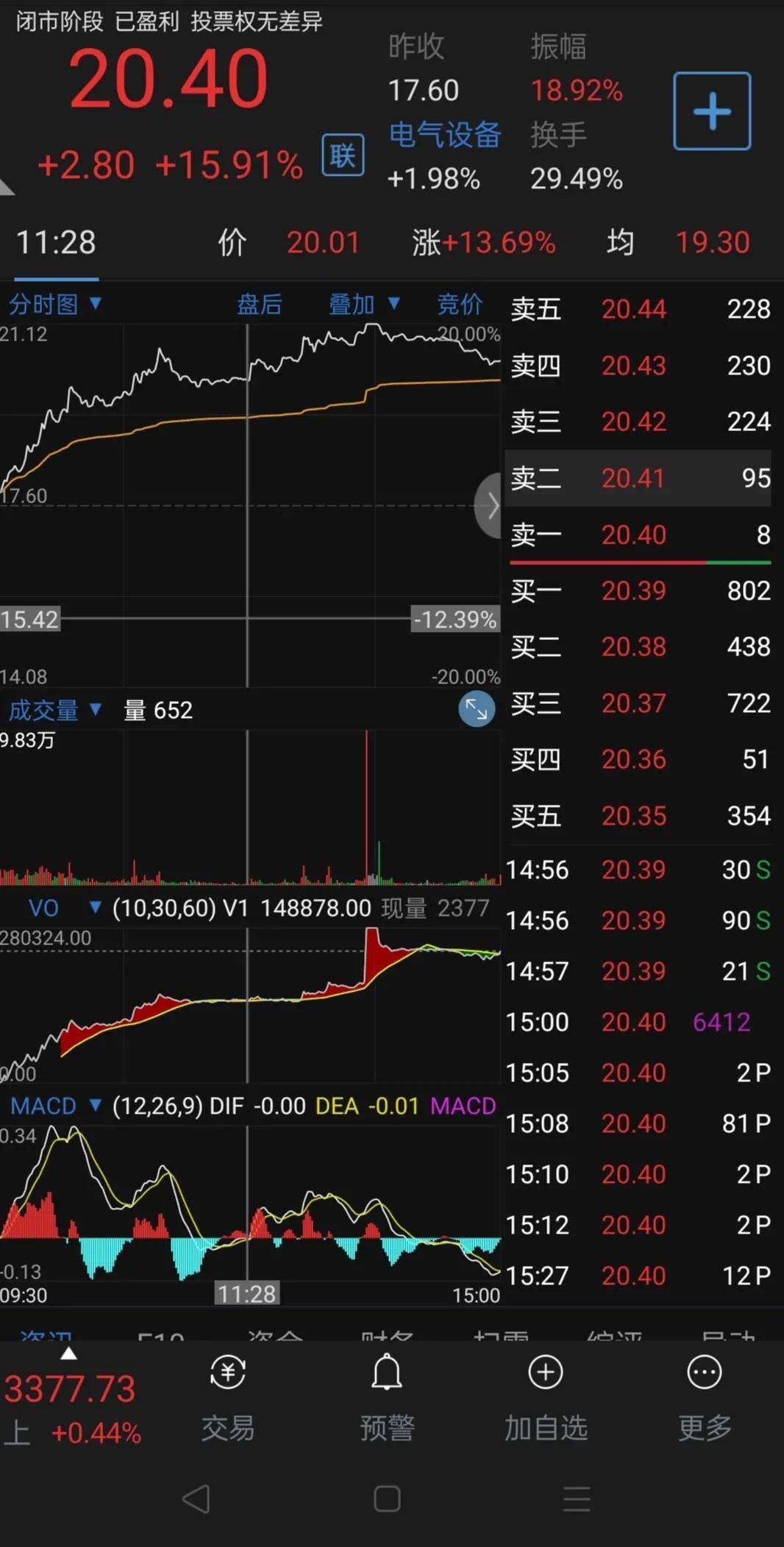Open the 成交量 indicator dropdown

point(55,710)
